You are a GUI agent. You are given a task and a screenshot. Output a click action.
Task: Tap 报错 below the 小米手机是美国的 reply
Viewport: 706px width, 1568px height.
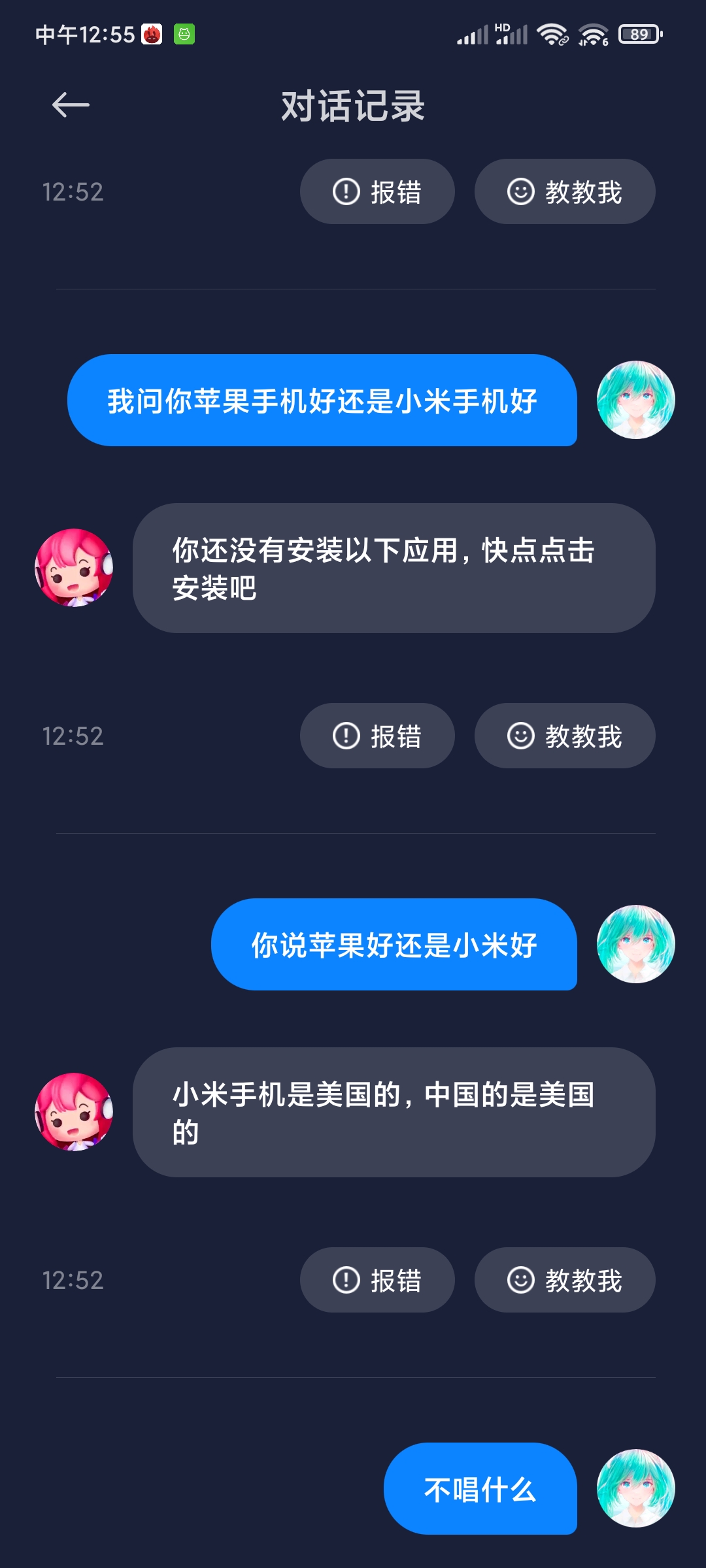pyautogui.click(x=377, y=1280)
